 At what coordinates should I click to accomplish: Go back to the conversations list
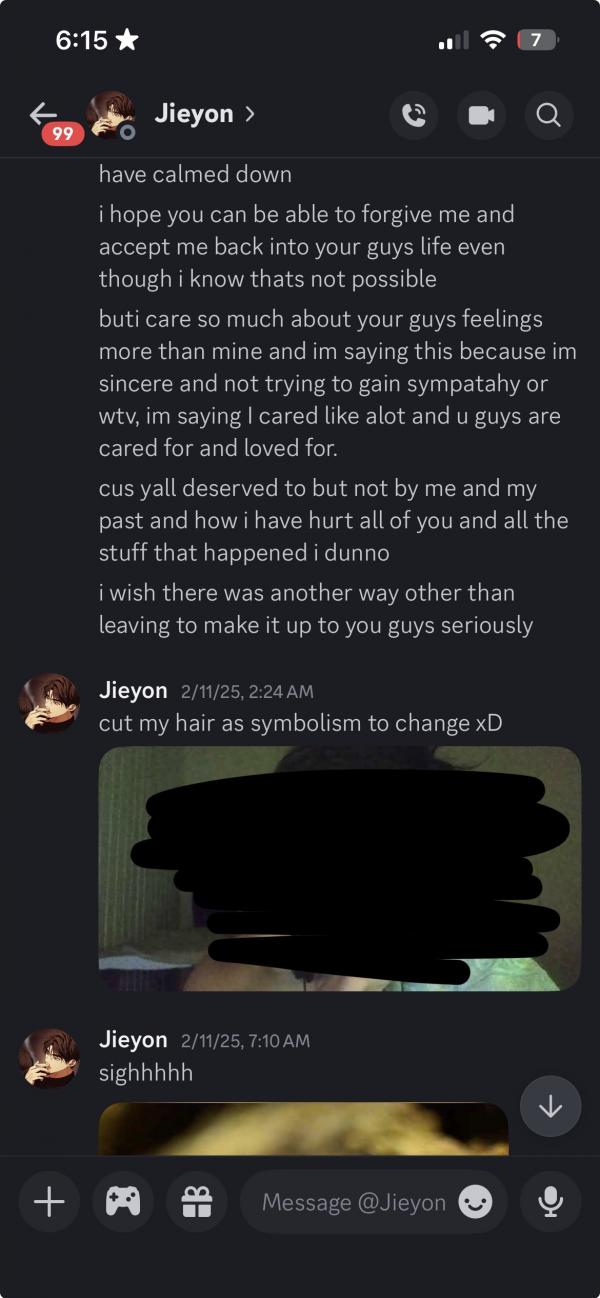42,113
